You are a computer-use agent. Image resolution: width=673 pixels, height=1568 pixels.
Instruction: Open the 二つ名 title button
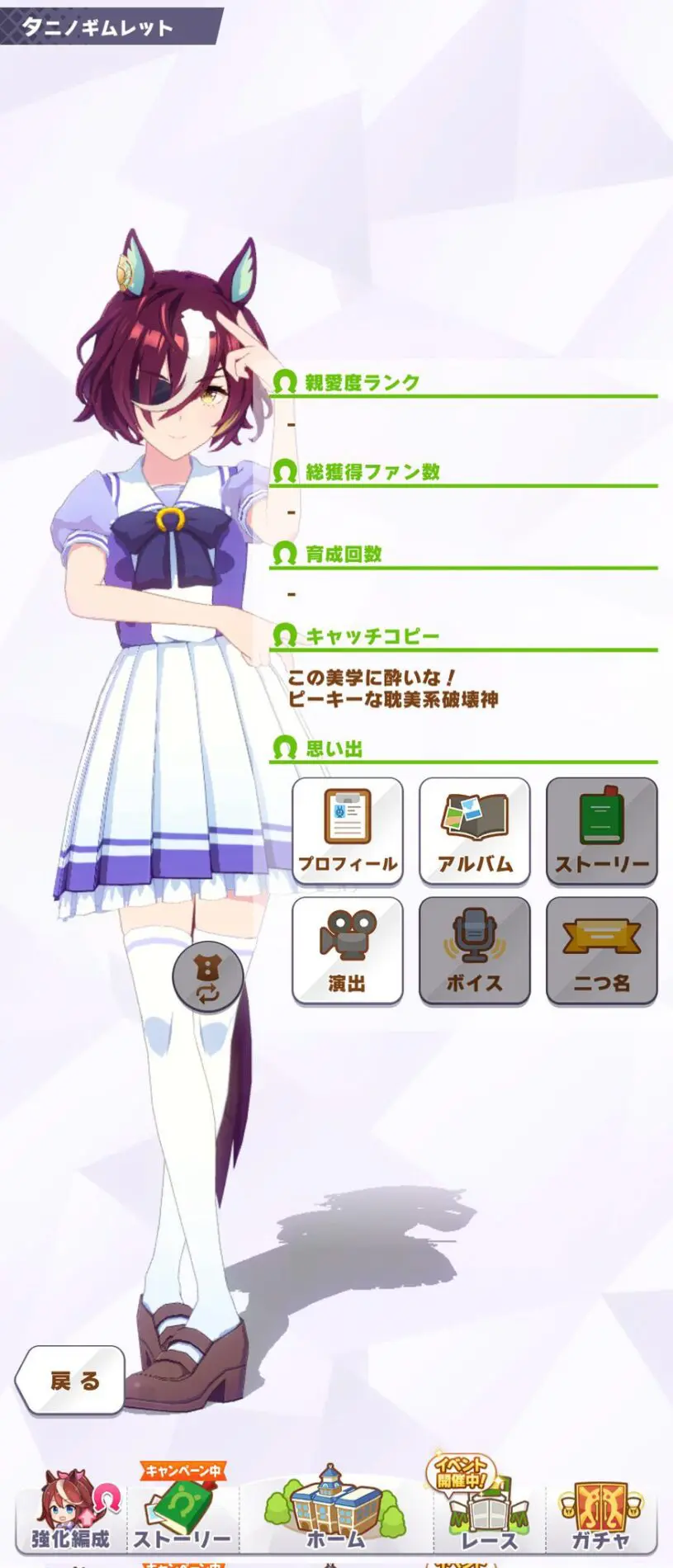(602, 951)
